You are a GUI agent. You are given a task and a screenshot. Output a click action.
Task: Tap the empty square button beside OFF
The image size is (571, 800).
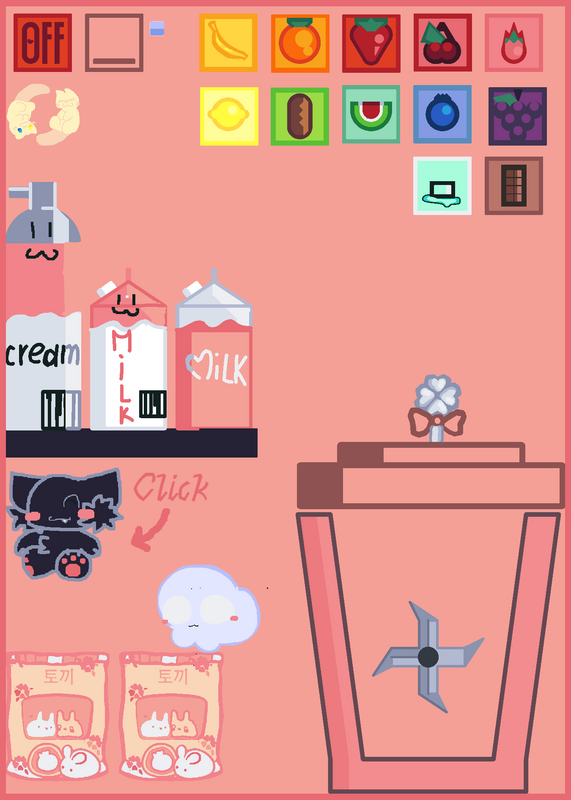point(114,43)
